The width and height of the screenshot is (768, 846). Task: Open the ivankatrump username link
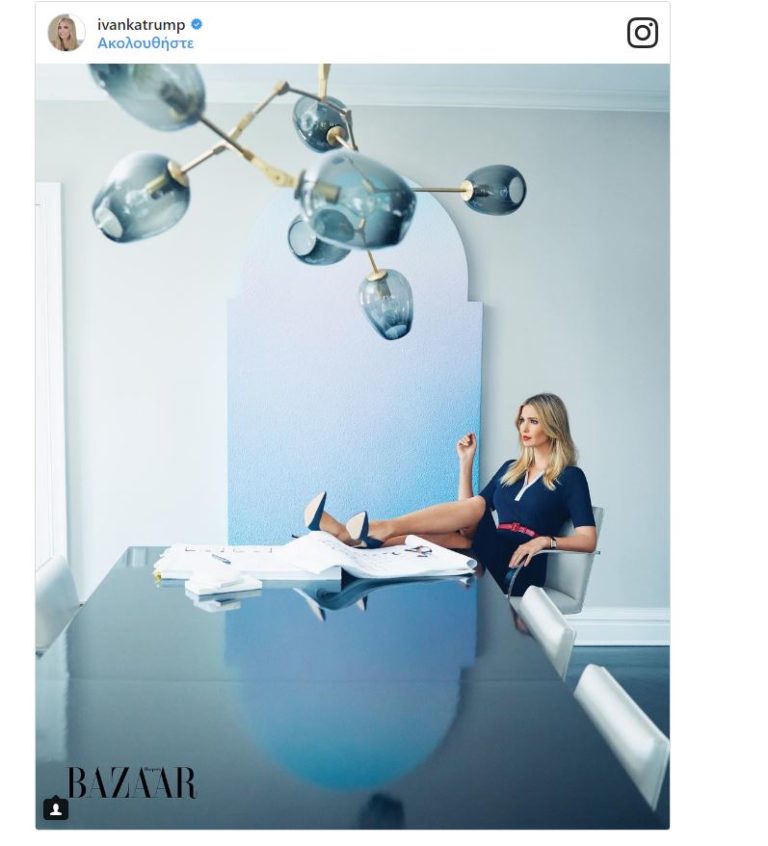coord(141,25)
